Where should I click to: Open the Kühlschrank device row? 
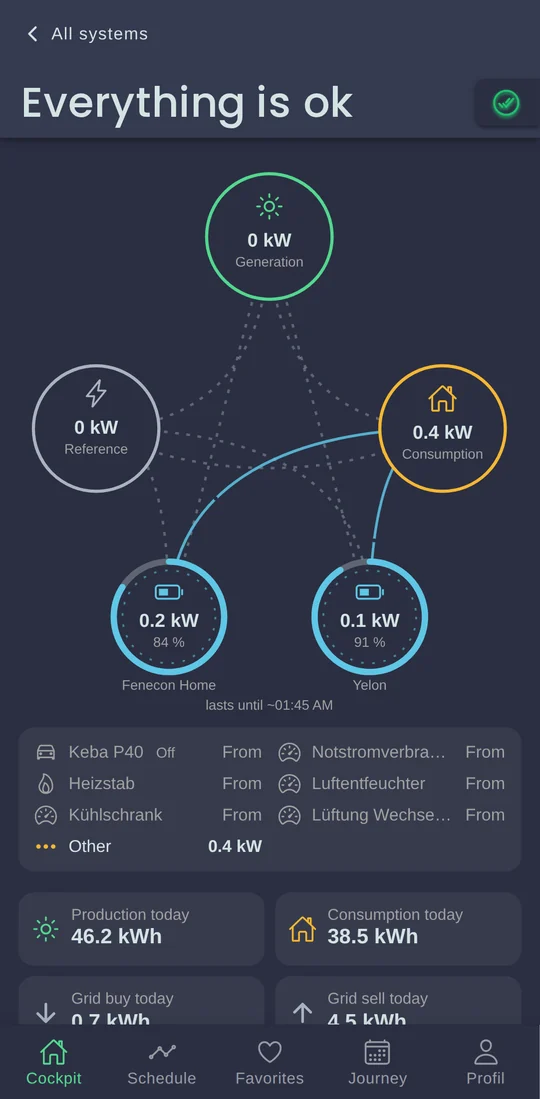point(149,815)
